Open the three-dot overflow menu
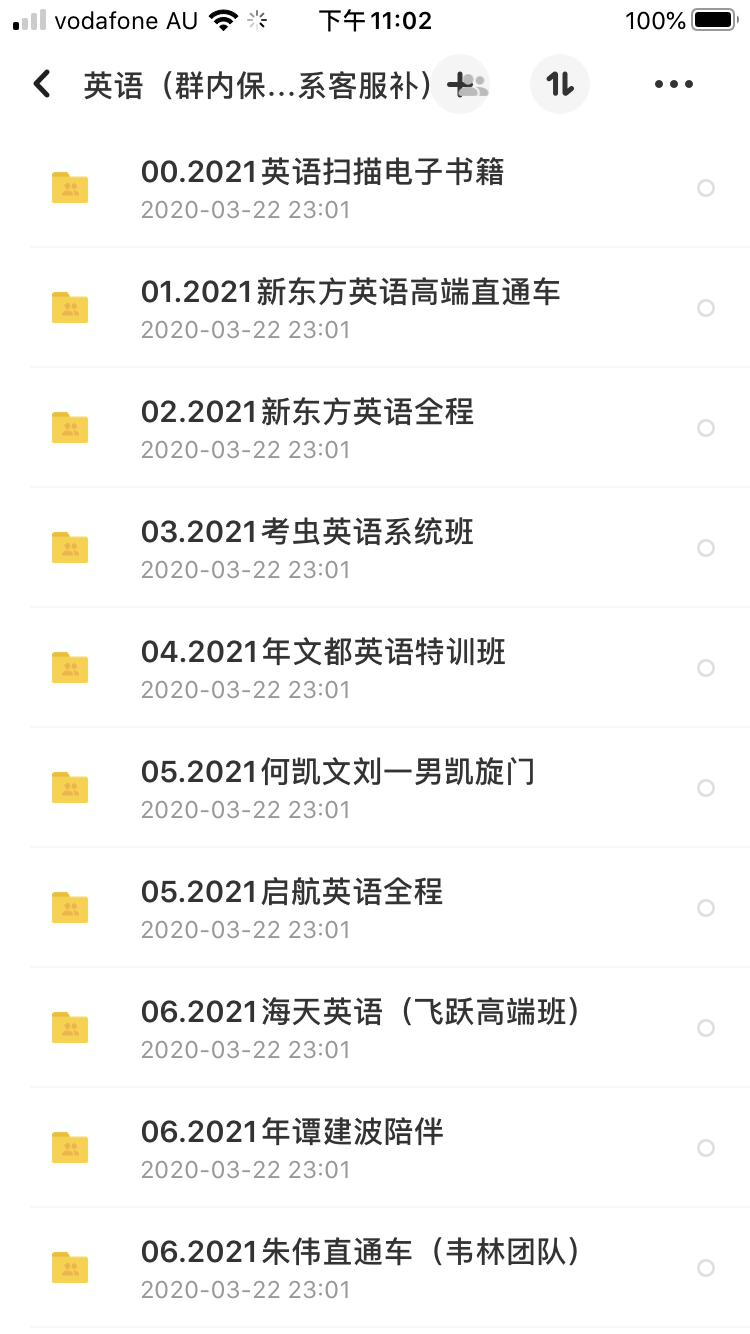 (673, 84)
